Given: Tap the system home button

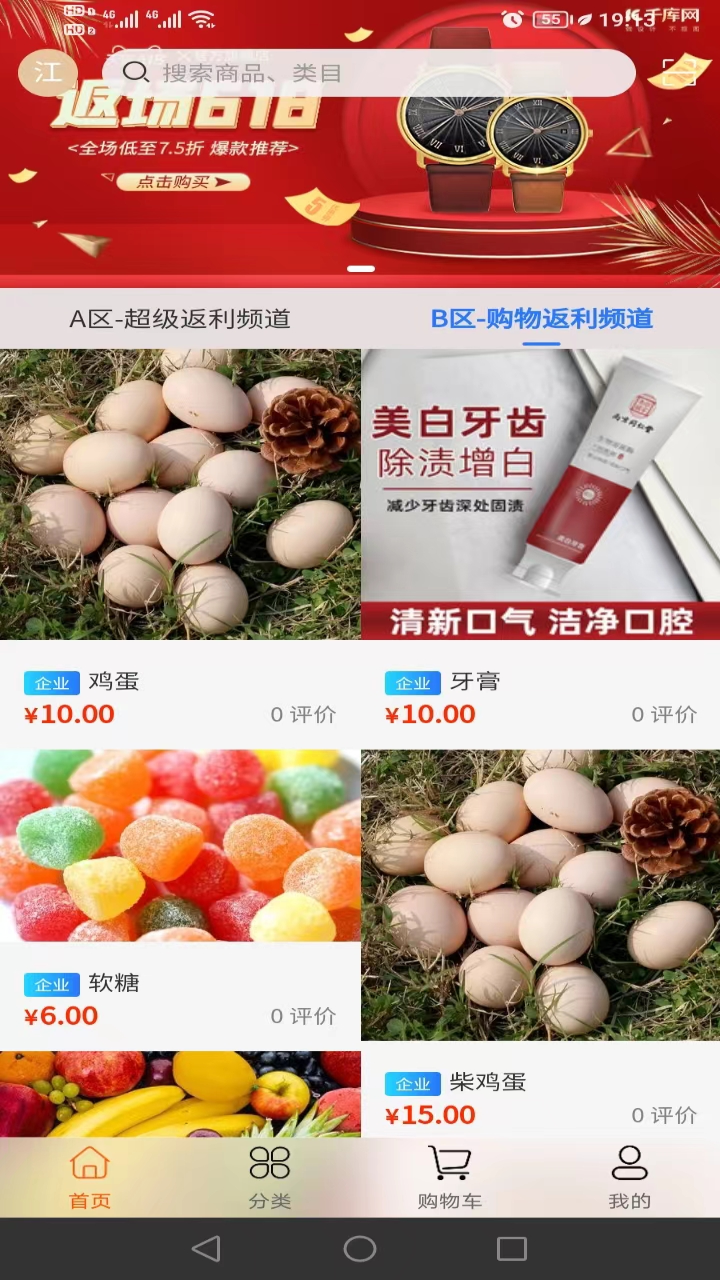Looking at the screenshot, I should pos(360,1248).
